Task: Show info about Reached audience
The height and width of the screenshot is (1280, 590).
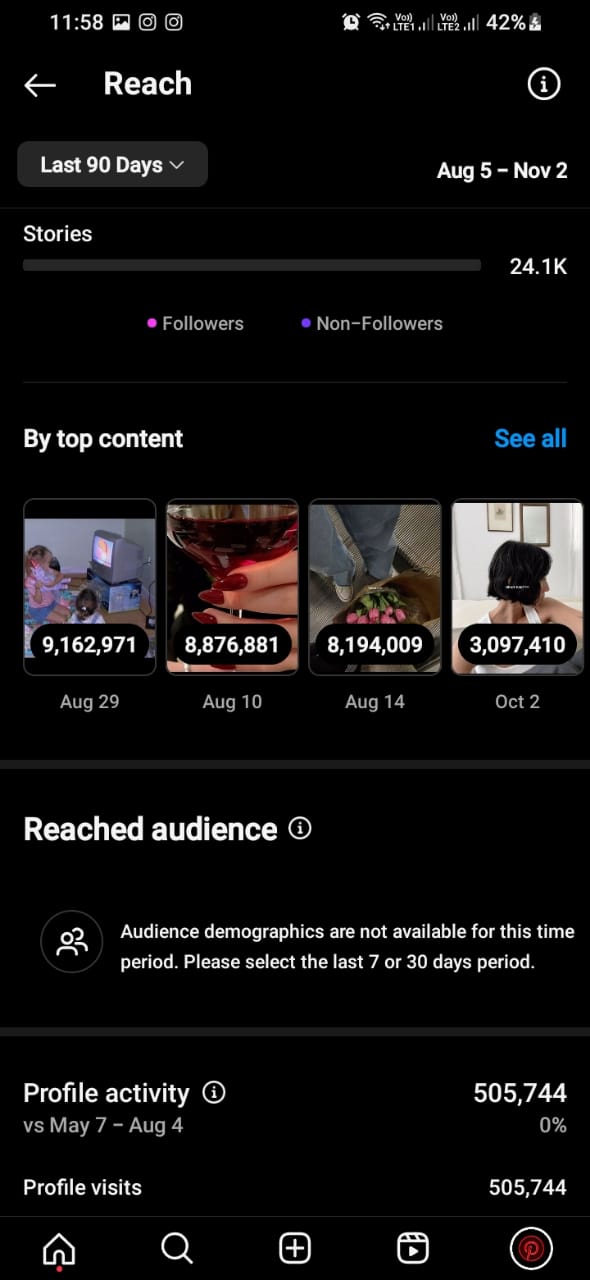Action: [299, 828]
